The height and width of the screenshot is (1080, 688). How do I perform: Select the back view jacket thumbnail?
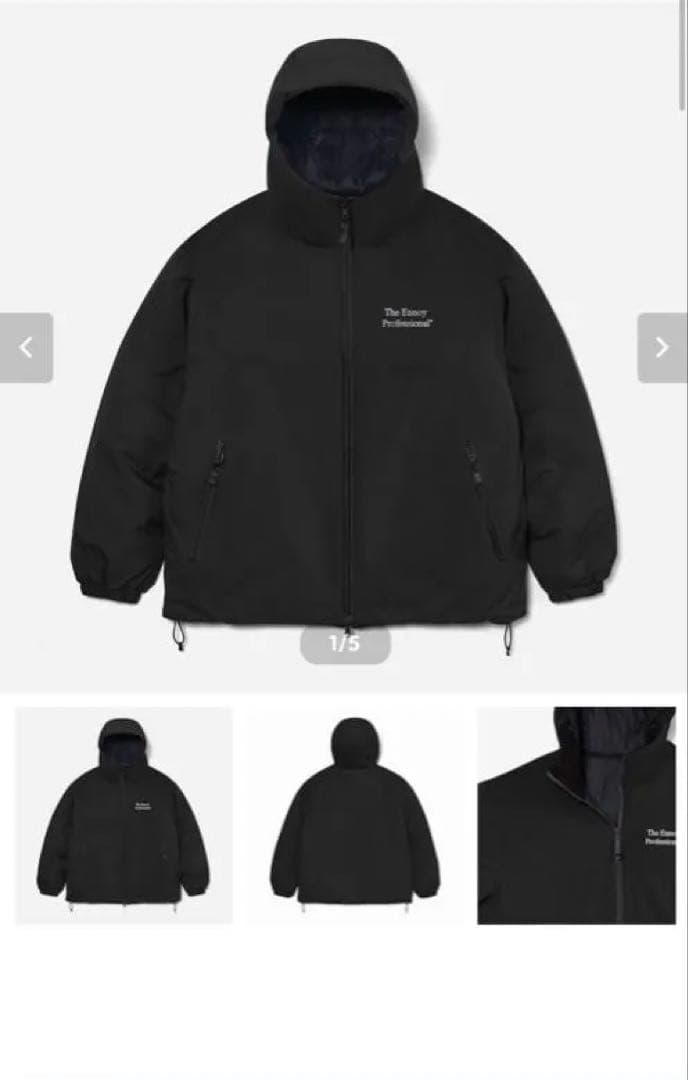pos(355,815)
